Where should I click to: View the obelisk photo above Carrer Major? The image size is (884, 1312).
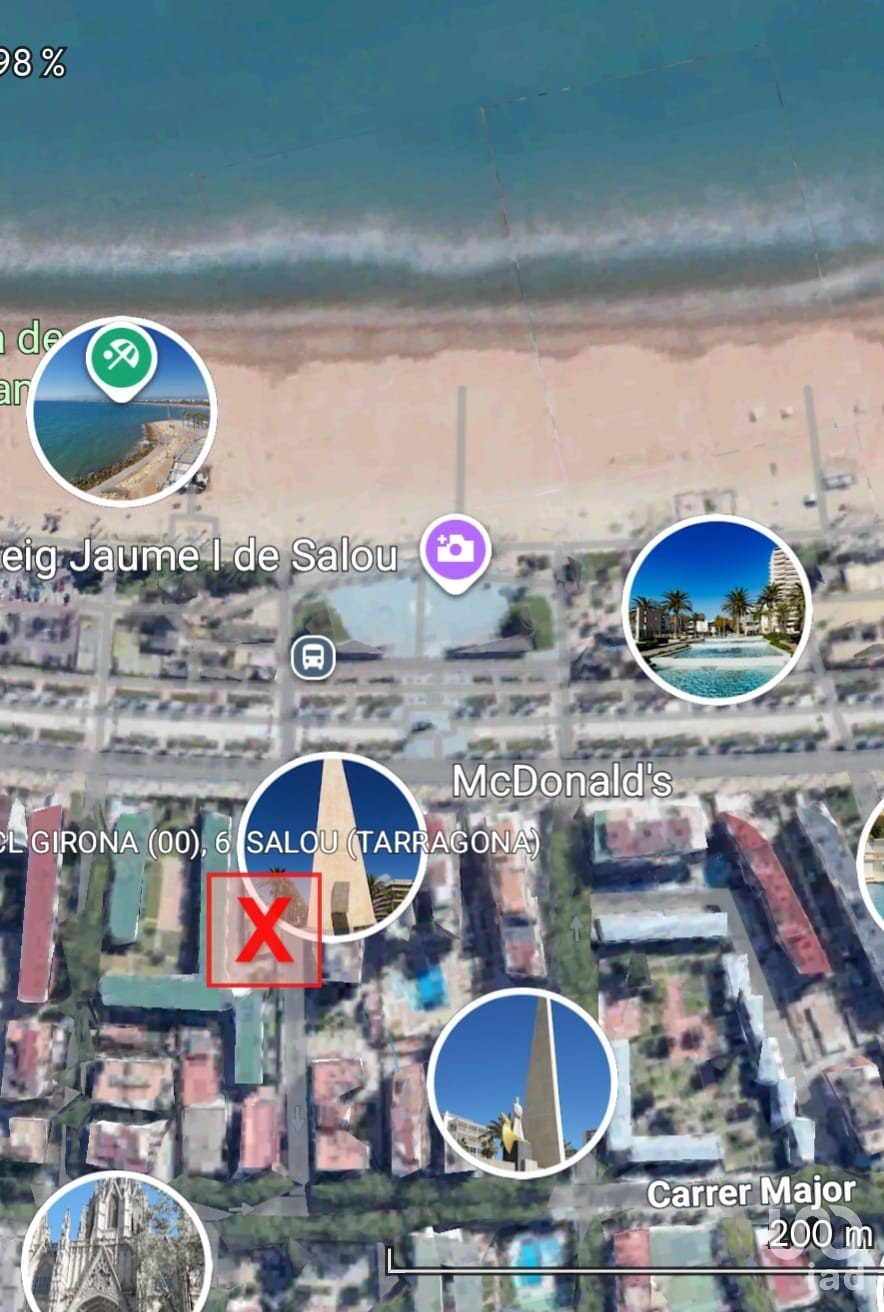pos(522,1083)
